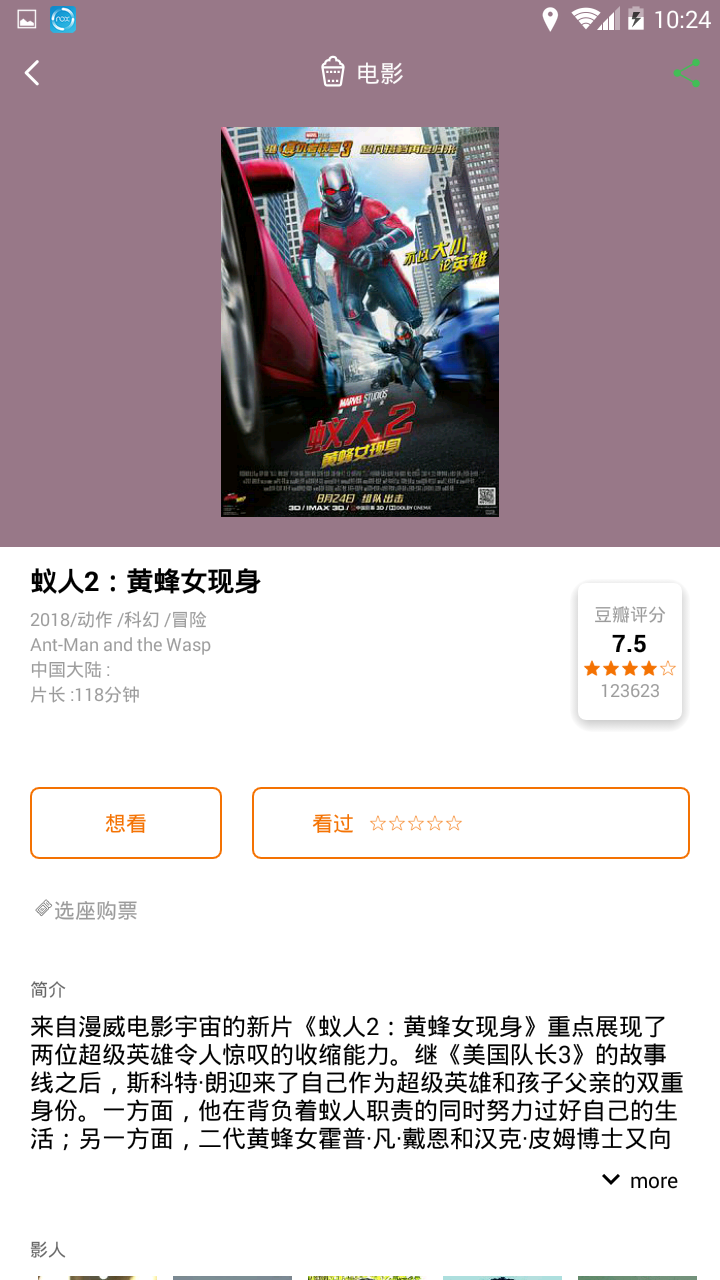Share this movie via the share icon
This screenshot has width=720, height=1280.
click(x=686, y=73)
